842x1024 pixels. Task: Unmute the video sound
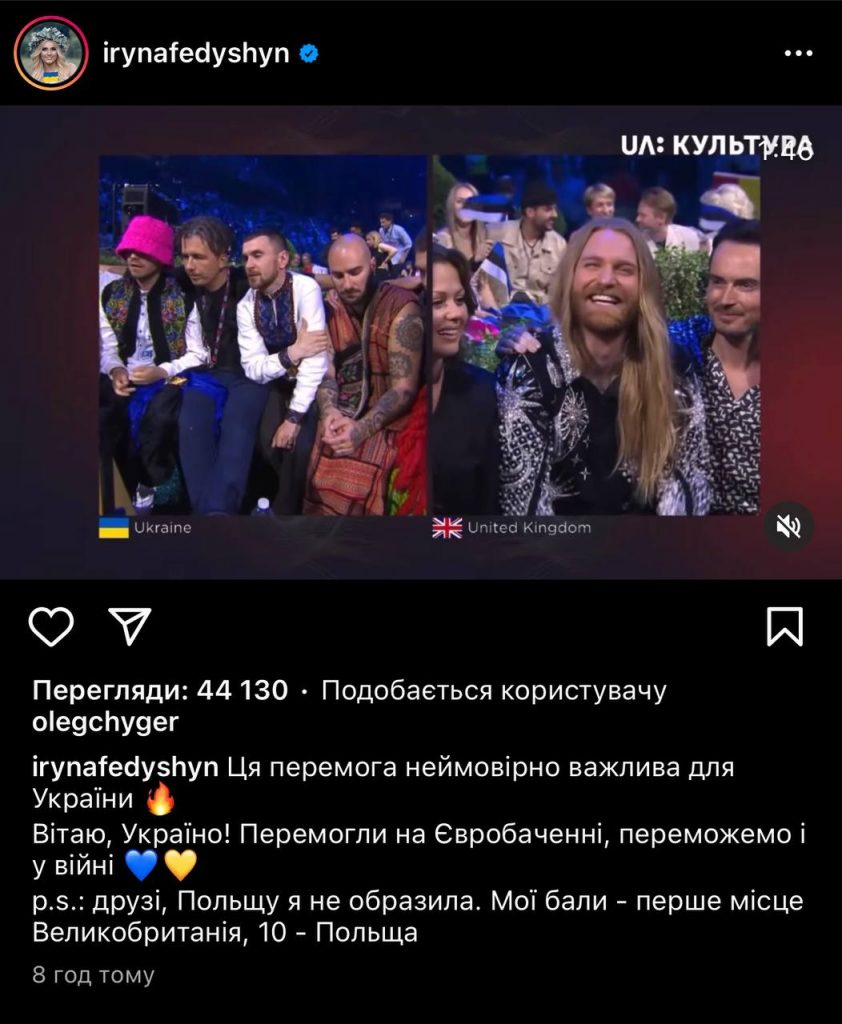click(x=788, y=527)
